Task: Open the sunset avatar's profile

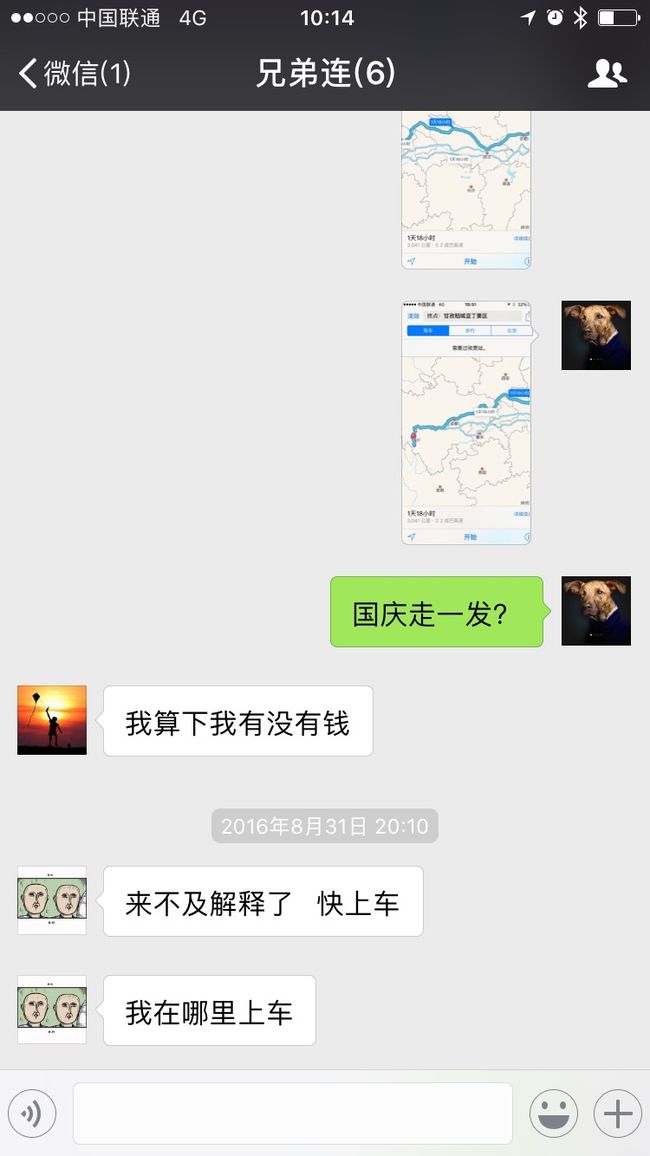Action: pyautogui.click(x=52, y=720)
